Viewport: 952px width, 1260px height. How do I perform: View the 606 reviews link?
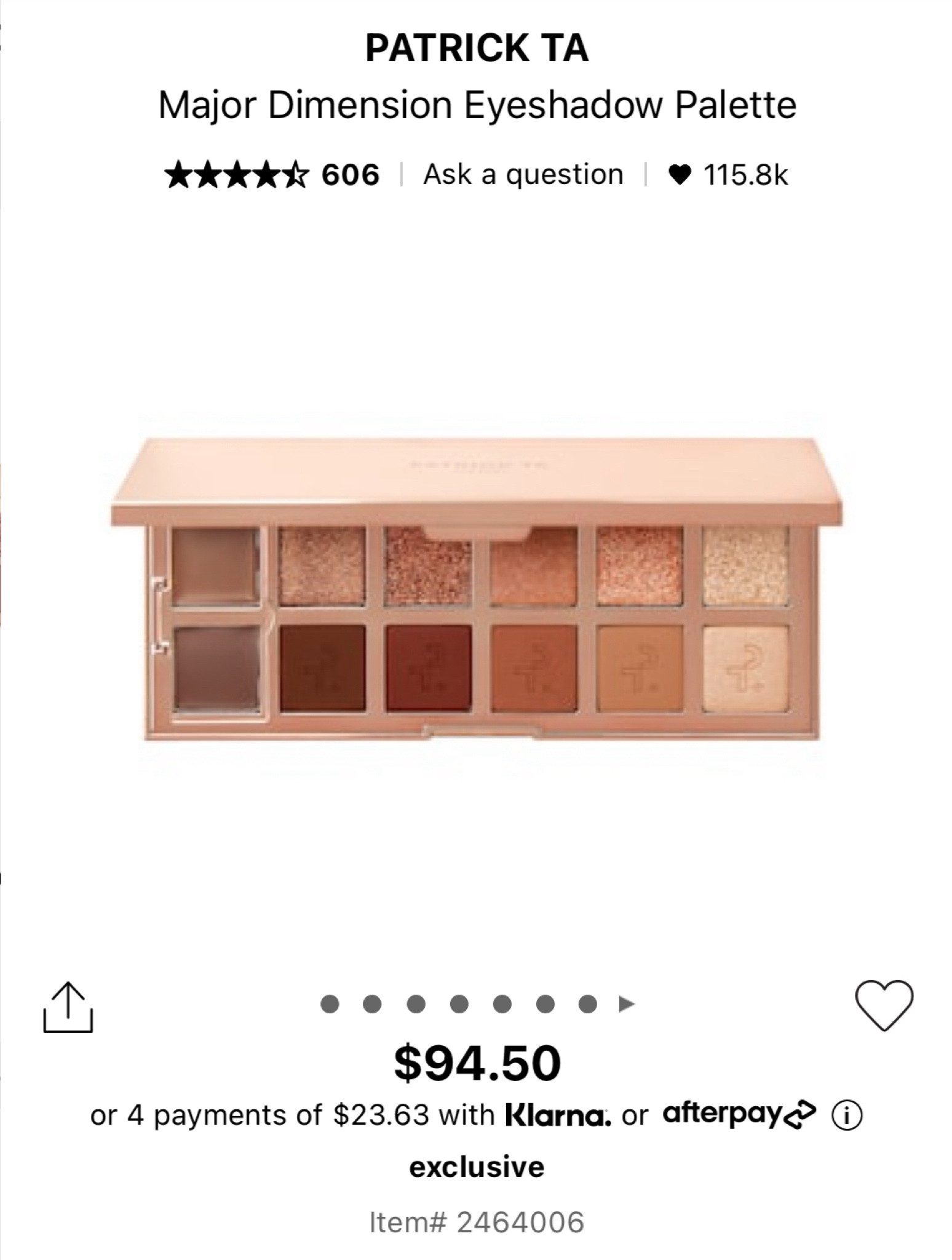tap(349, 174)
